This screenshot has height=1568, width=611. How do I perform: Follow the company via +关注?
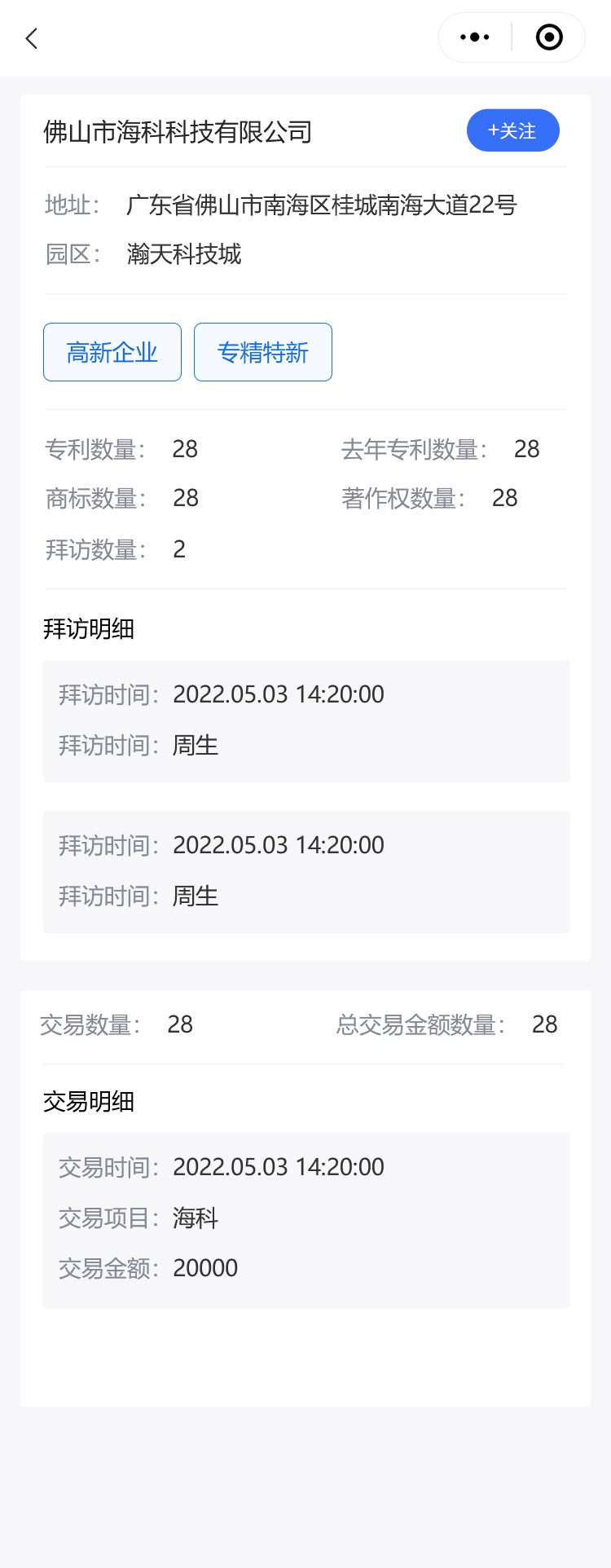[512, 130]
